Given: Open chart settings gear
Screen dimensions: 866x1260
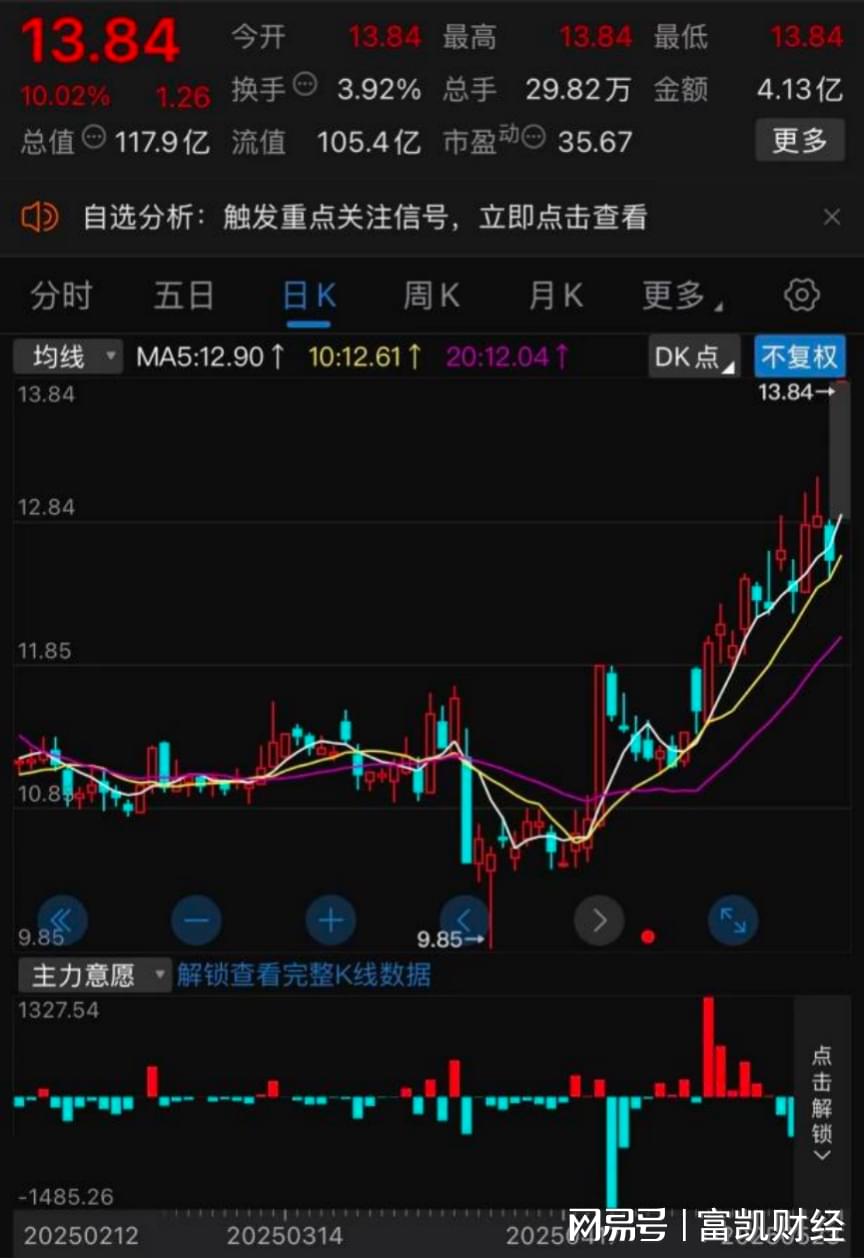Looking at the screenshot, I should 802,296.
